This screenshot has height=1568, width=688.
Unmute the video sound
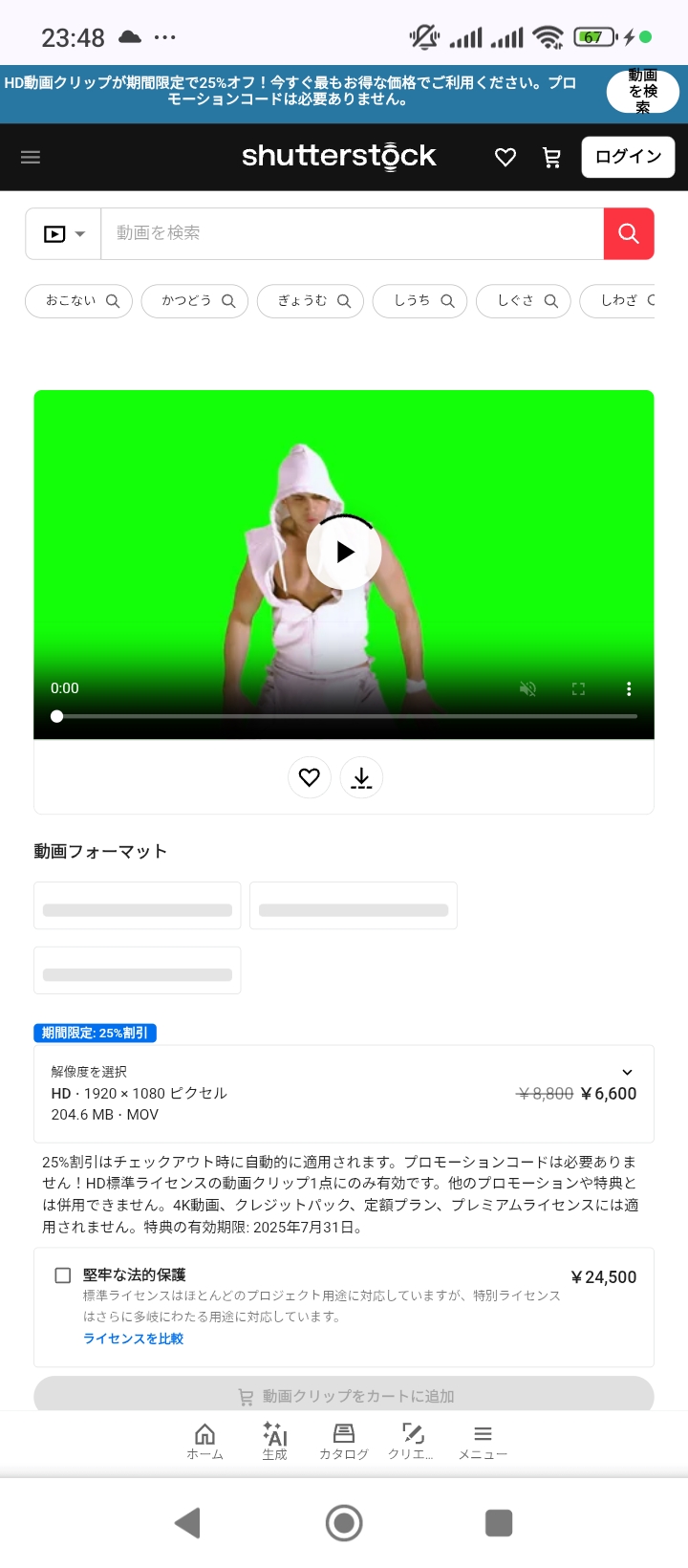pos(527,688)
